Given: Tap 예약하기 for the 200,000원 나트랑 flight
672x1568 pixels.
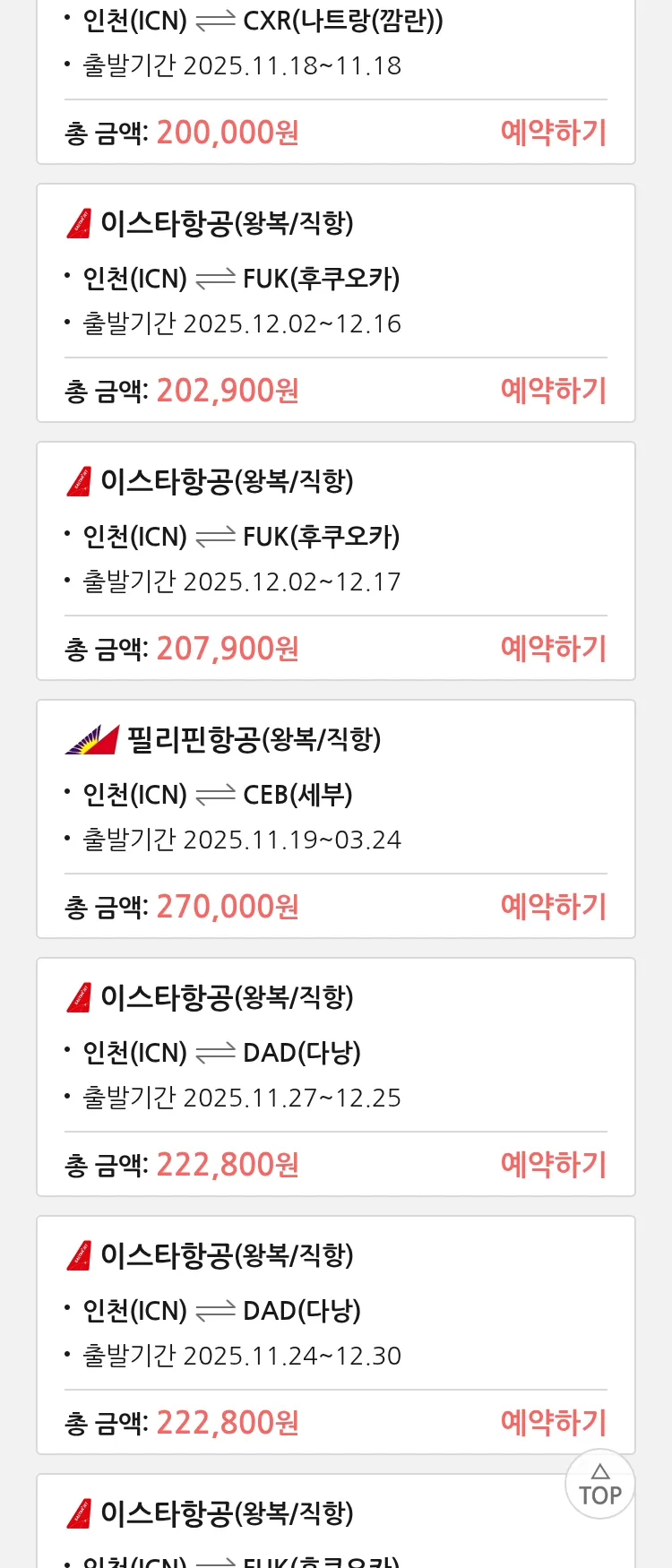Looking at the screenshot, I should click(553, 133).
